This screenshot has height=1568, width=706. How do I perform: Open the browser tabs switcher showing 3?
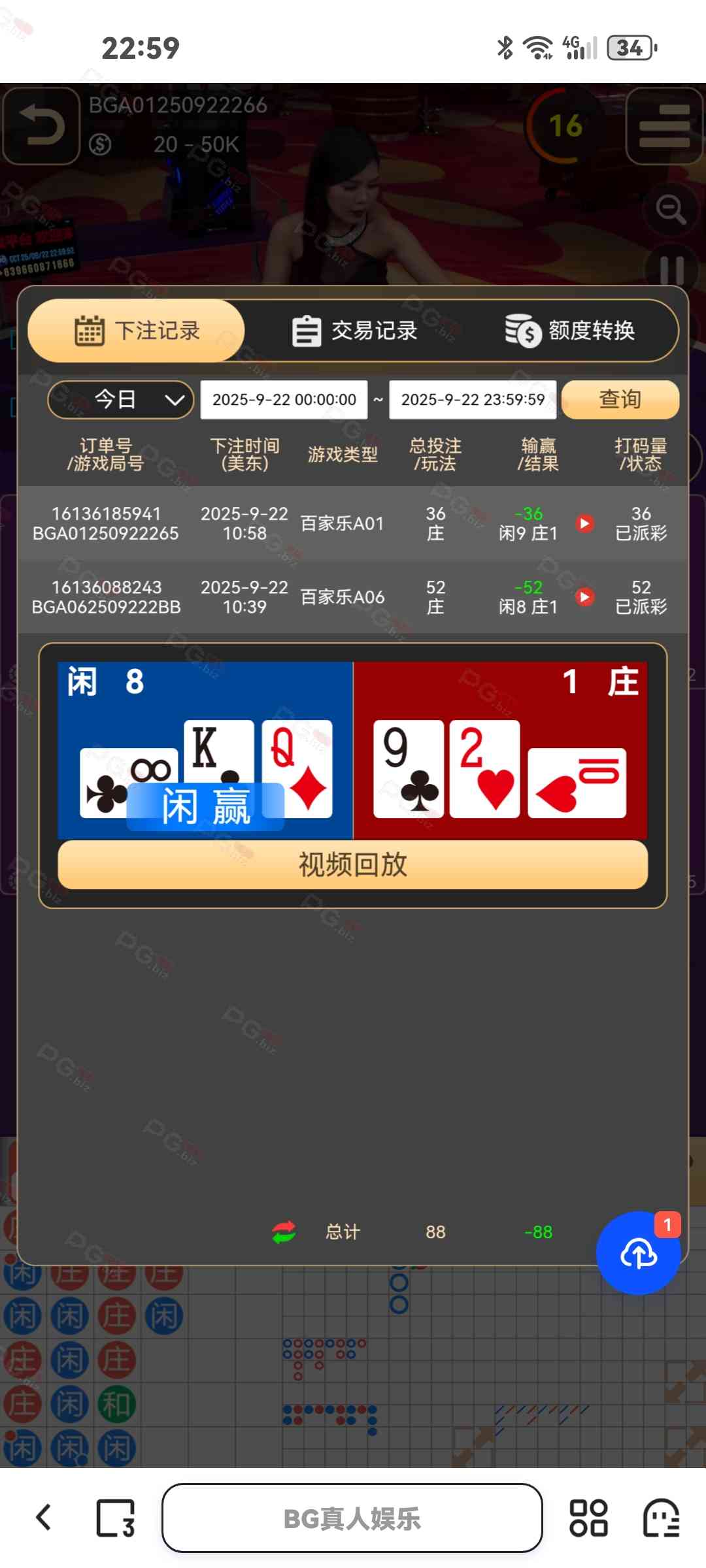[x=116, y=1517]
